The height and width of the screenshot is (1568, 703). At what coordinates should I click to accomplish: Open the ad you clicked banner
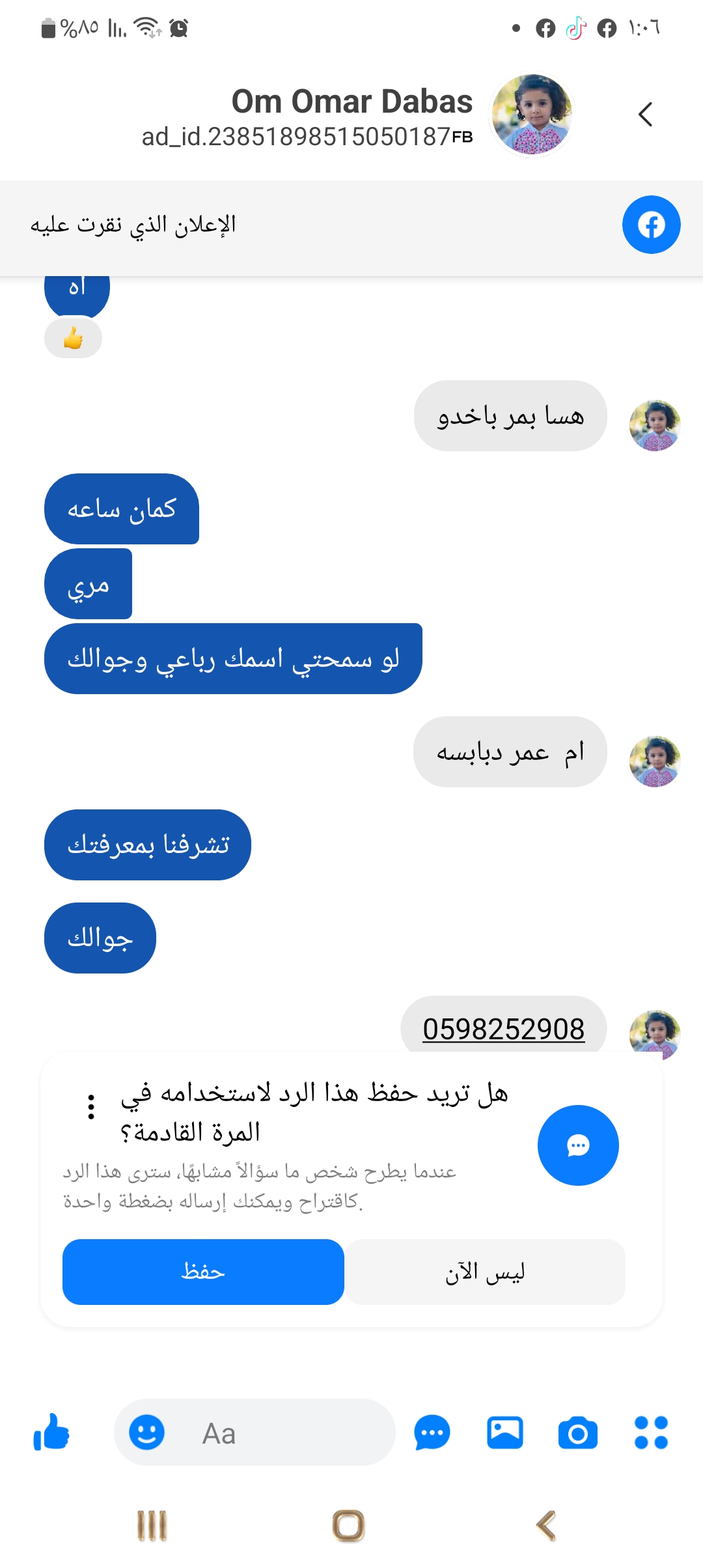(351, 225)
